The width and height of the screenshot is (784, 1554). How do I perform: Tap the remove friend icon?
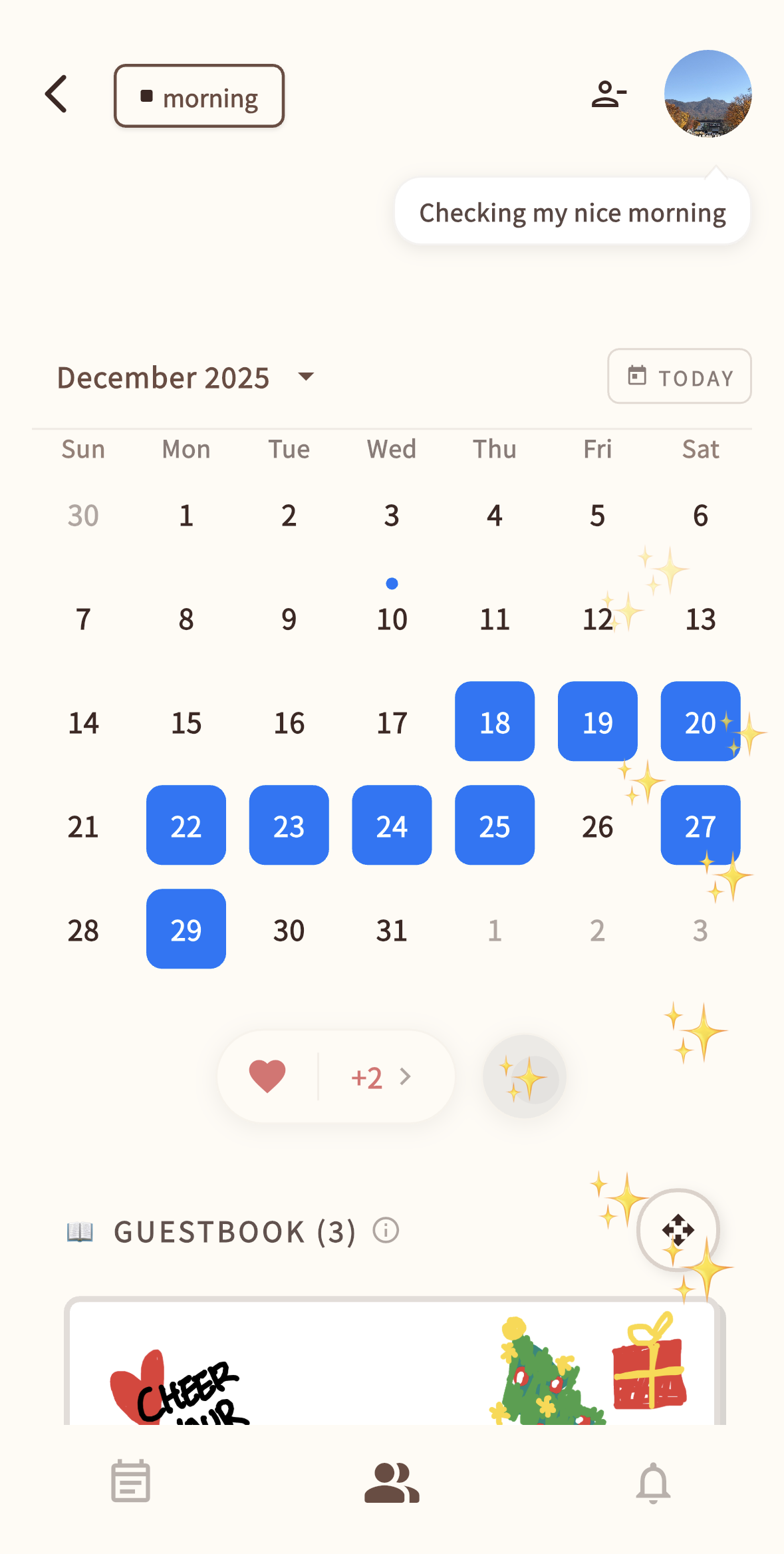(x=608, y=94)
